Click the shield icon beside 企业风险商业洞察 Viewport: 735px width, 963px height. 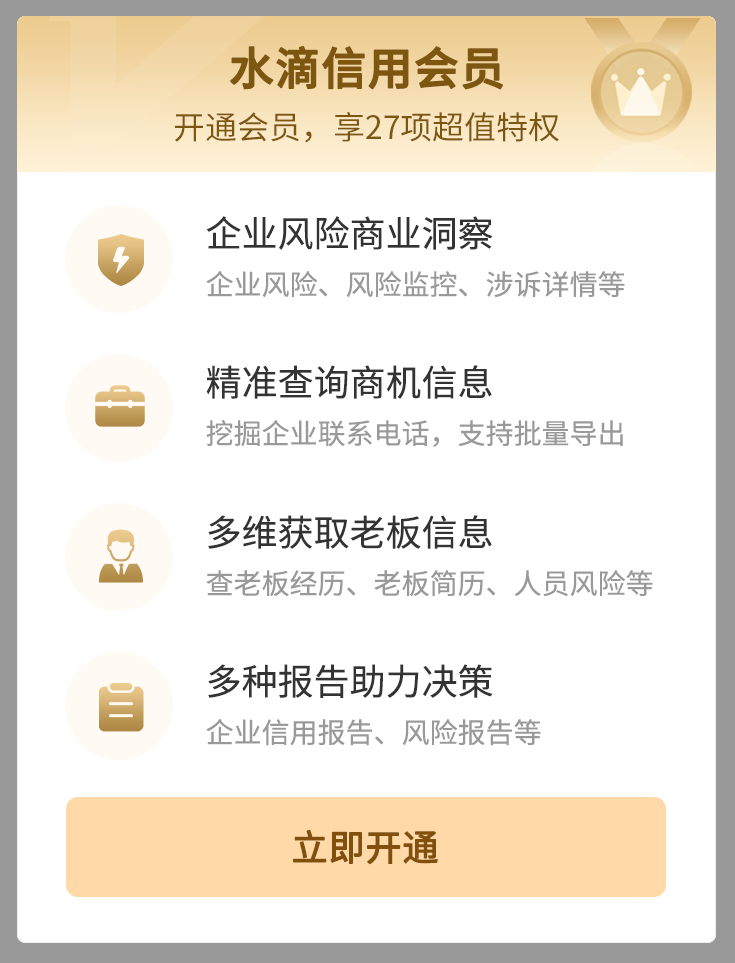pyautogui.click(x=119, y=258)
